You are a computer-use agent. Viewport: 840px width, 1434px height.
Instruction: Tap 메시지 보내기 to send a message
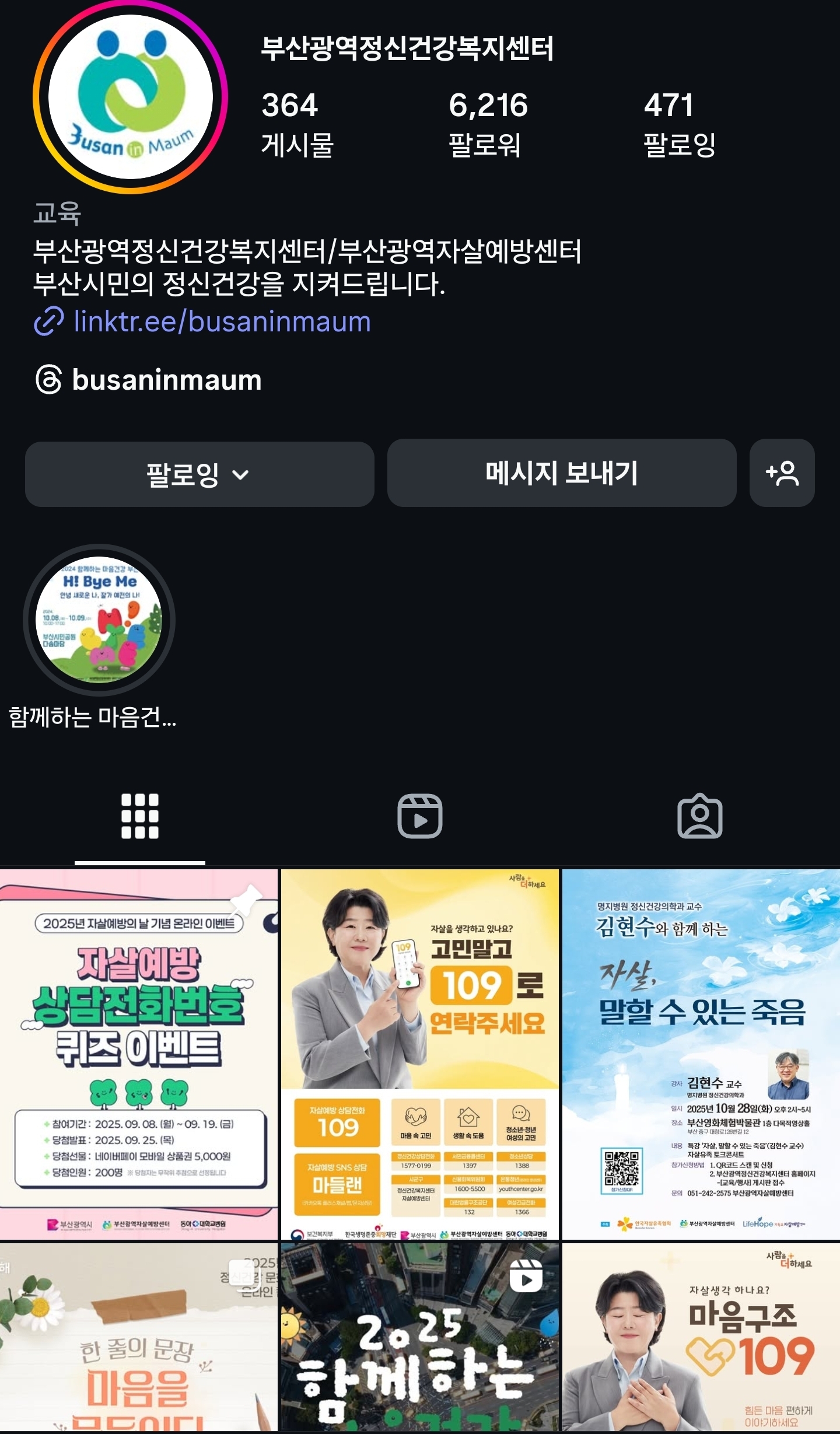561,473
